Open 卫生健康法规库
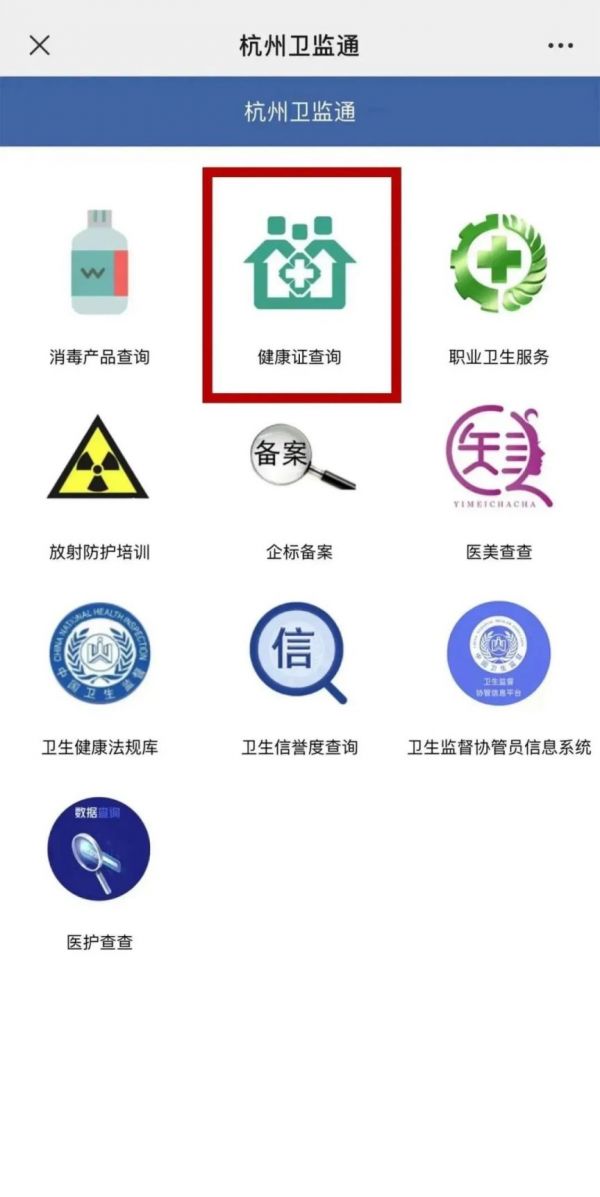The image size is (600, 1197). (x=99, y=678)
